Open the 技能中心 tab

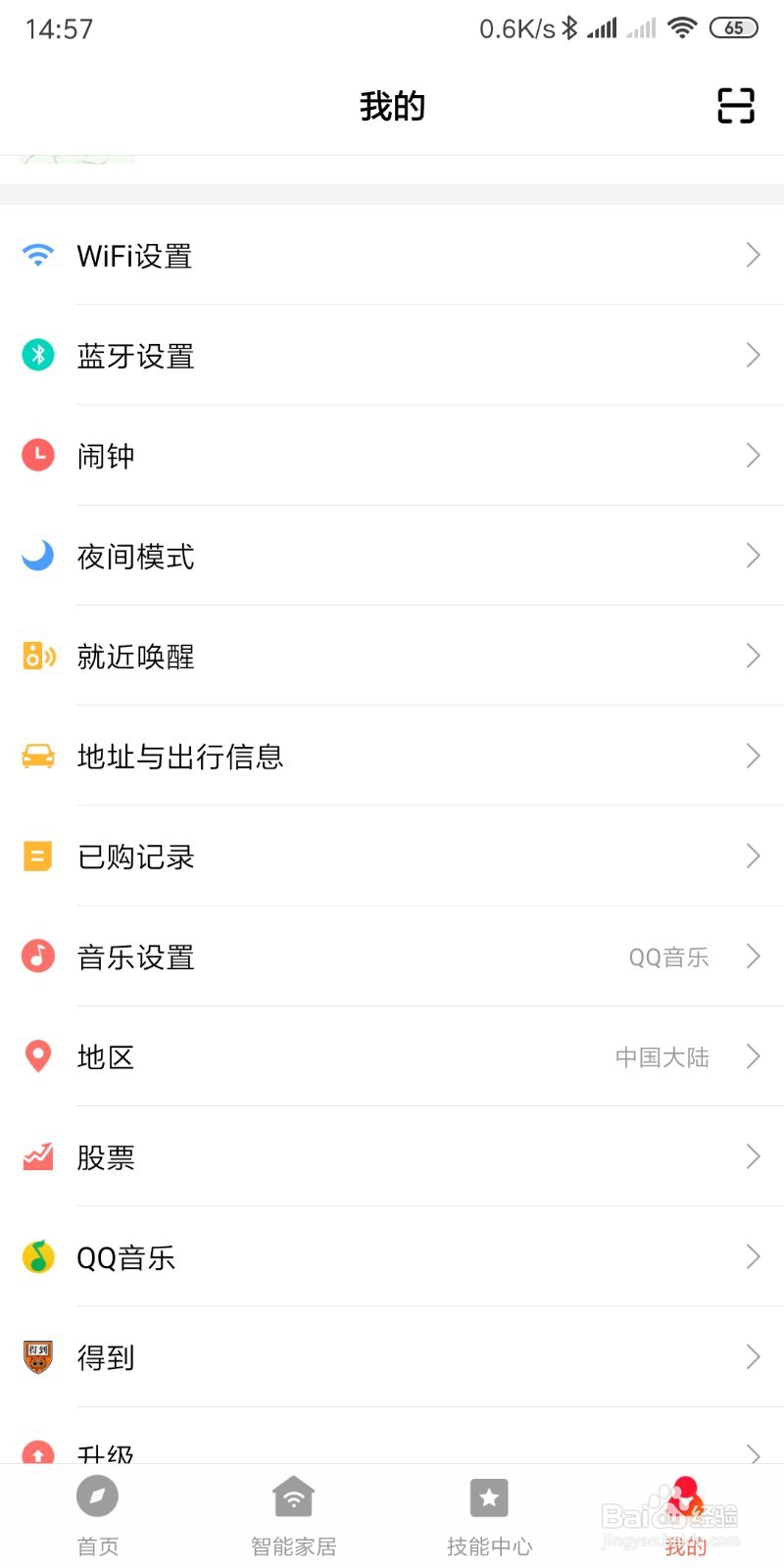(489, 1514)
